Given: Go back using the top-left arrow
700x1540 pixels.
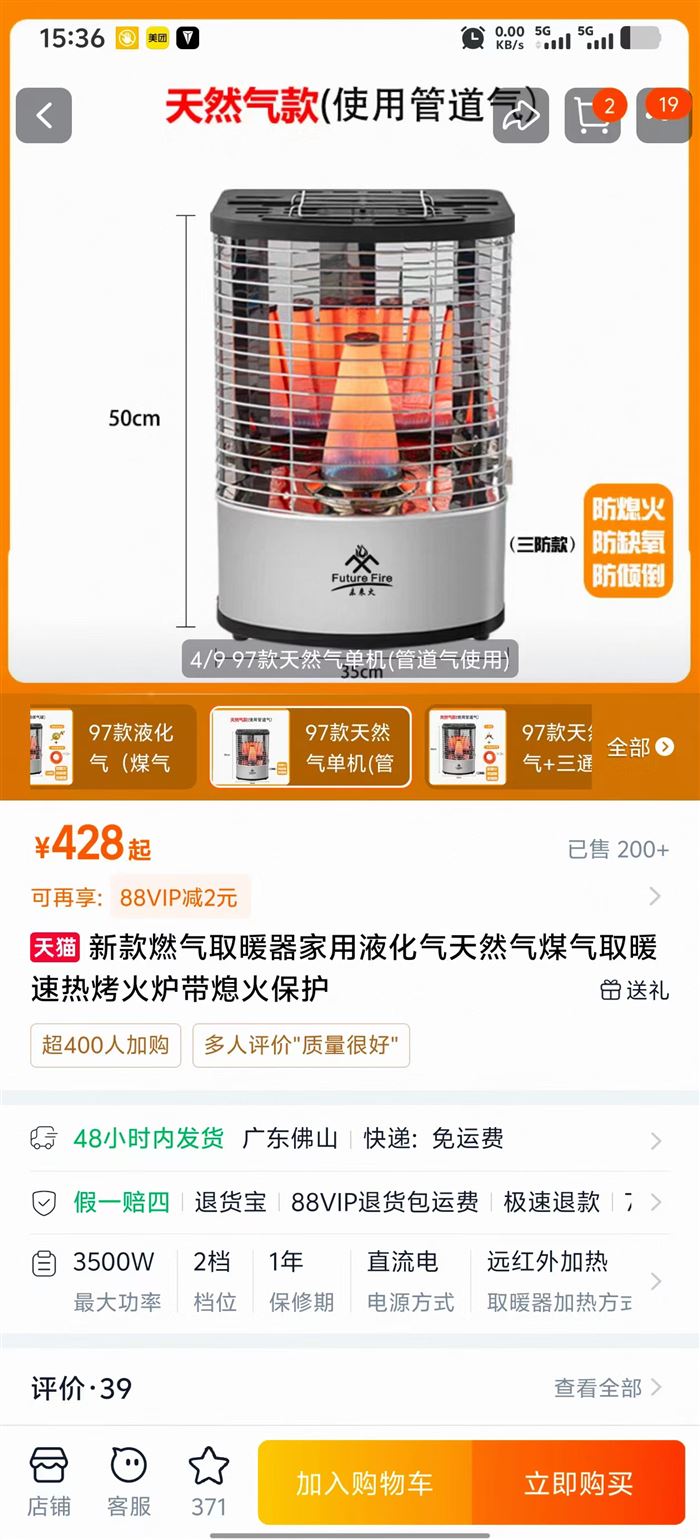Looking at the screenshot, I should 44,116.
